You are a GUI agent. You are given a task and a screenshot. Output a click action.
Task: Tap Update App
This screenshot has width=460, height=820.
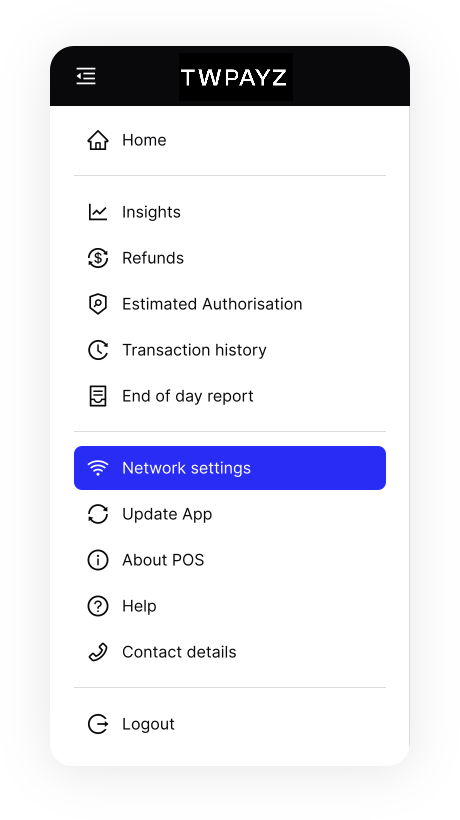pyautogui.click(x=229, y=514)
